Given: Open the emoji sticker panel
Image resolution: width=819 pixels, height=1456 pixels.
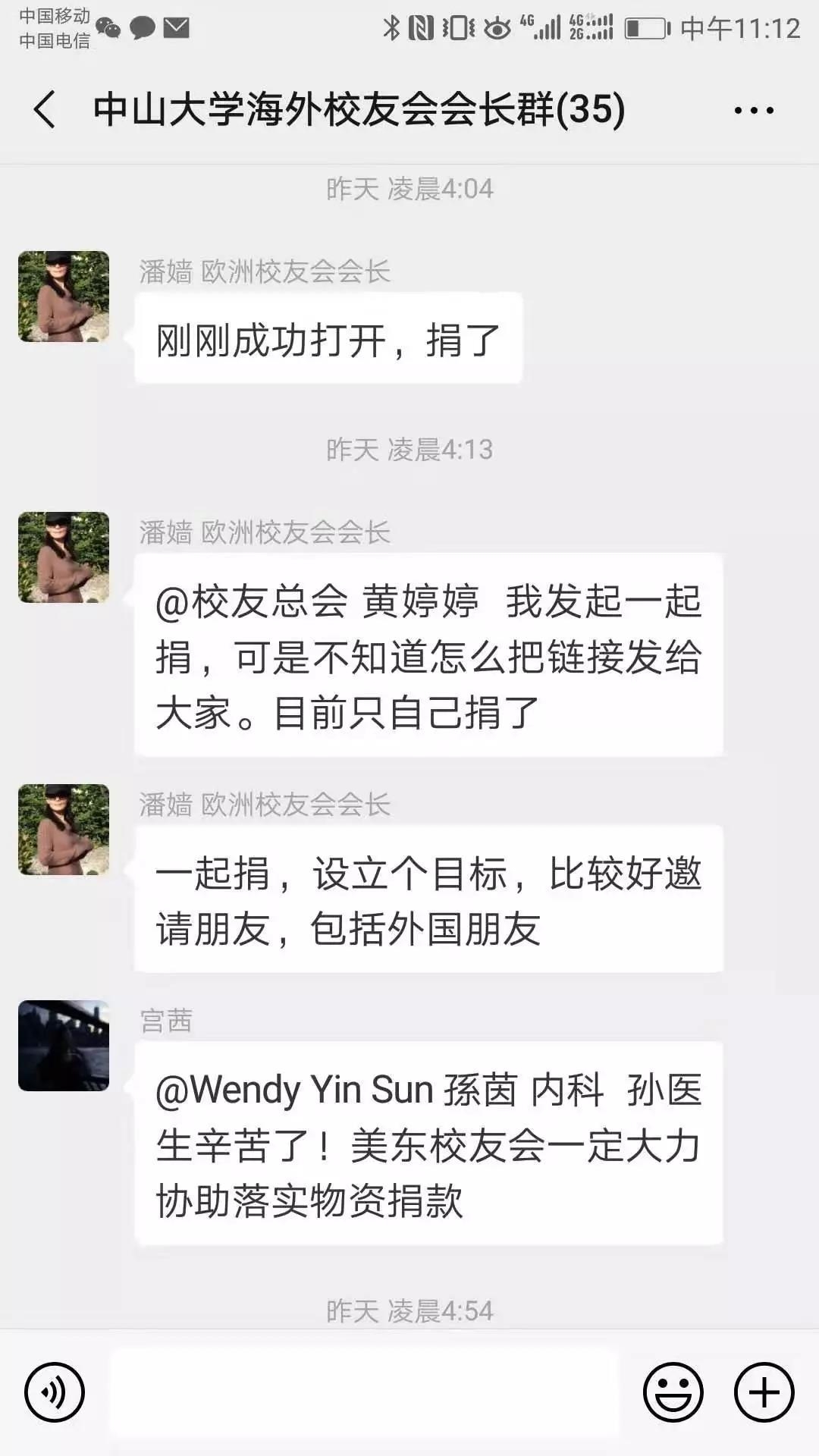Looking at the screenshot, I should [x=673, y=1392].
